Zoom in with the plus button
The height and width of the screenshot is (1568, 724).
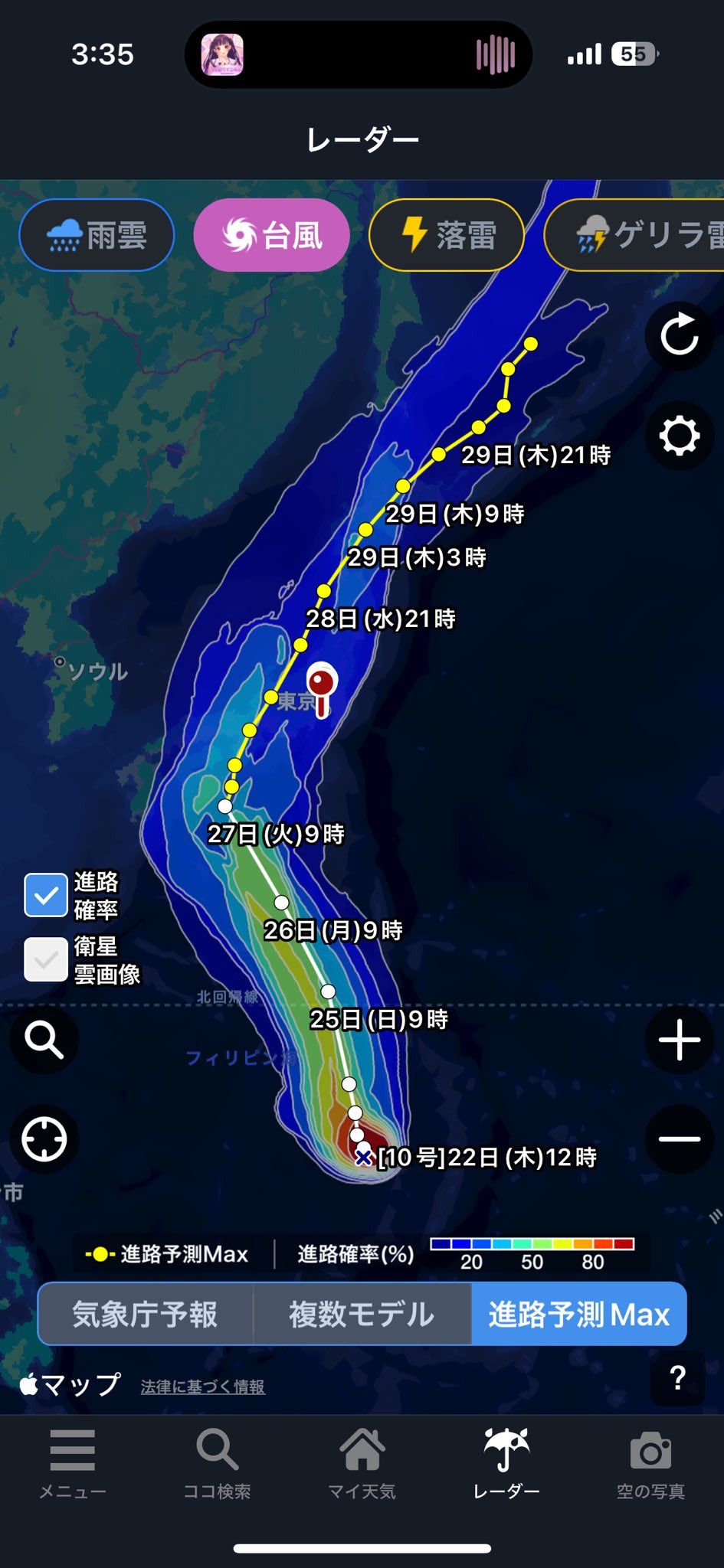pos(680,1040)
